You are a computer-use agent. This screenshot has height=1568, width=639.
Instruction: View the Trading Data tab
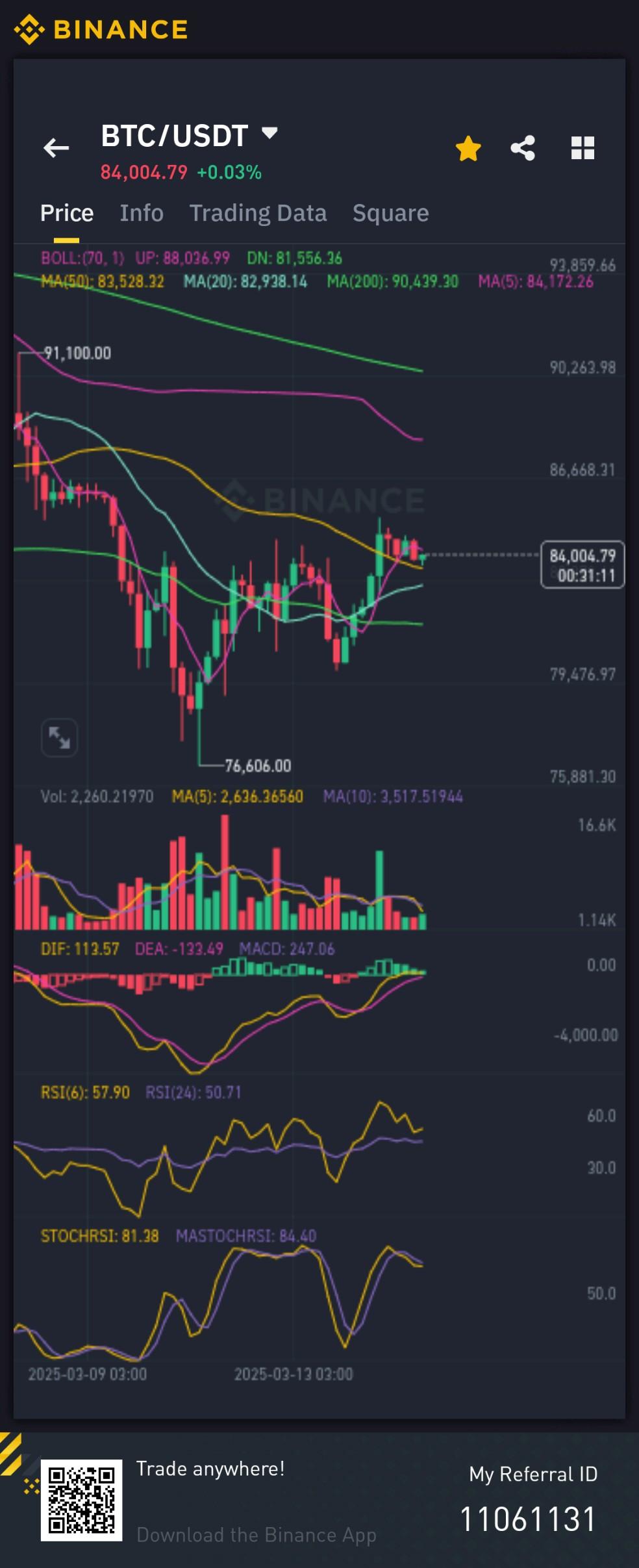pos(258,213)
